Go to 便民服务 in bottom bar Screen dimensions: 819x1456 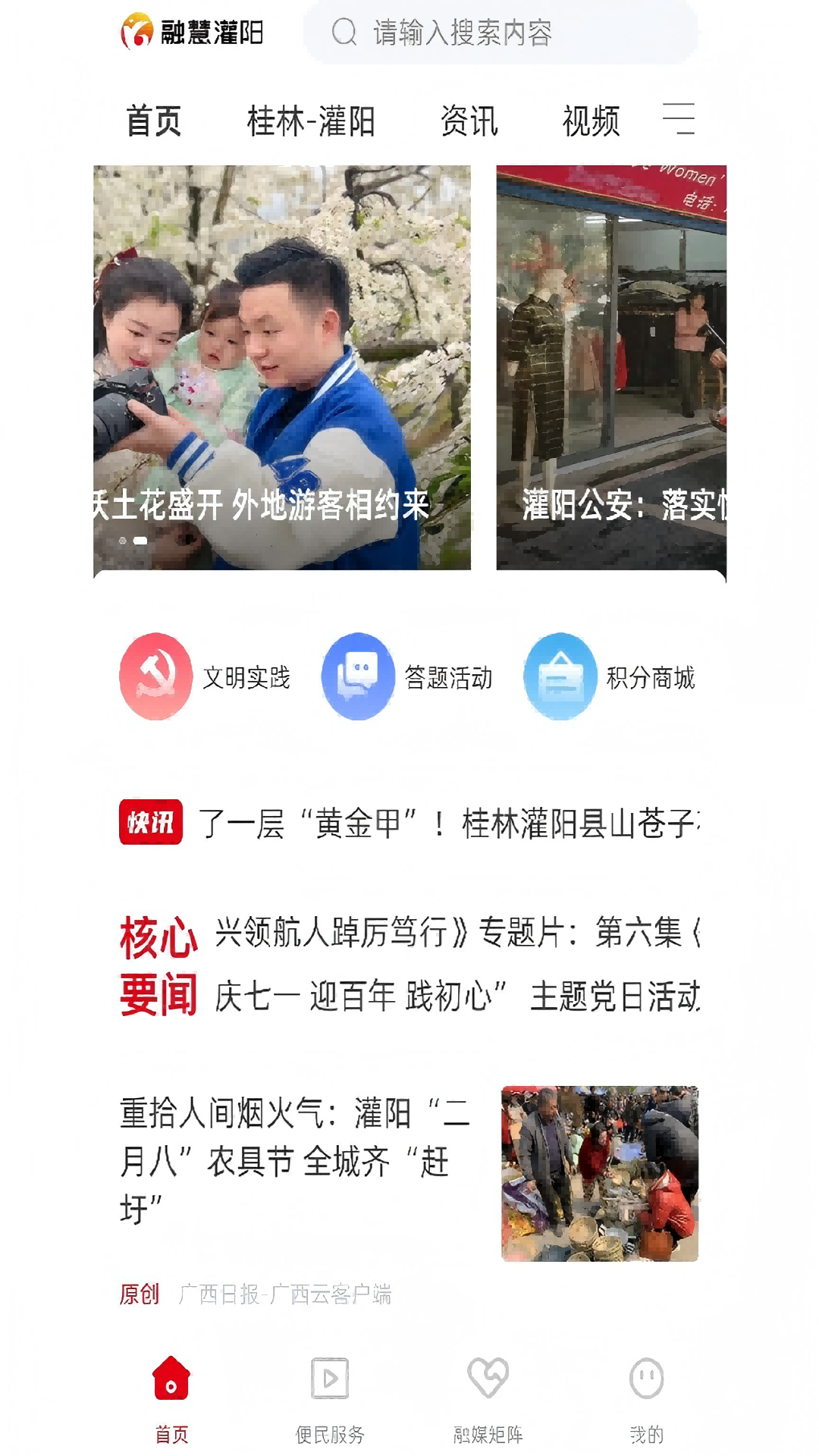[x=330, y=1400]
